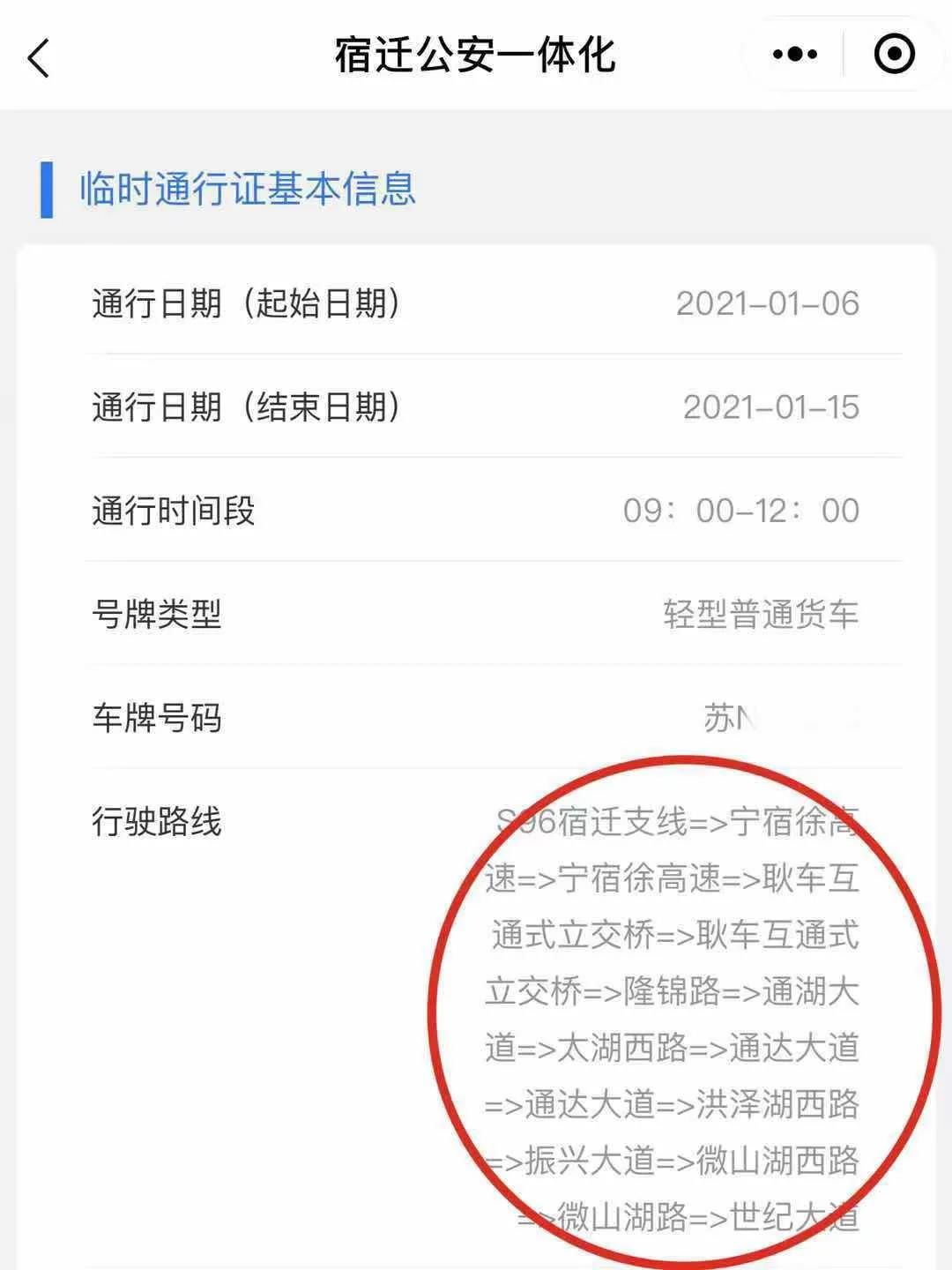Viewport: 952px width, 1270px height.
Task: Close the mini program with the circle button
Action: pyautogui.click(x=893, y=55)
